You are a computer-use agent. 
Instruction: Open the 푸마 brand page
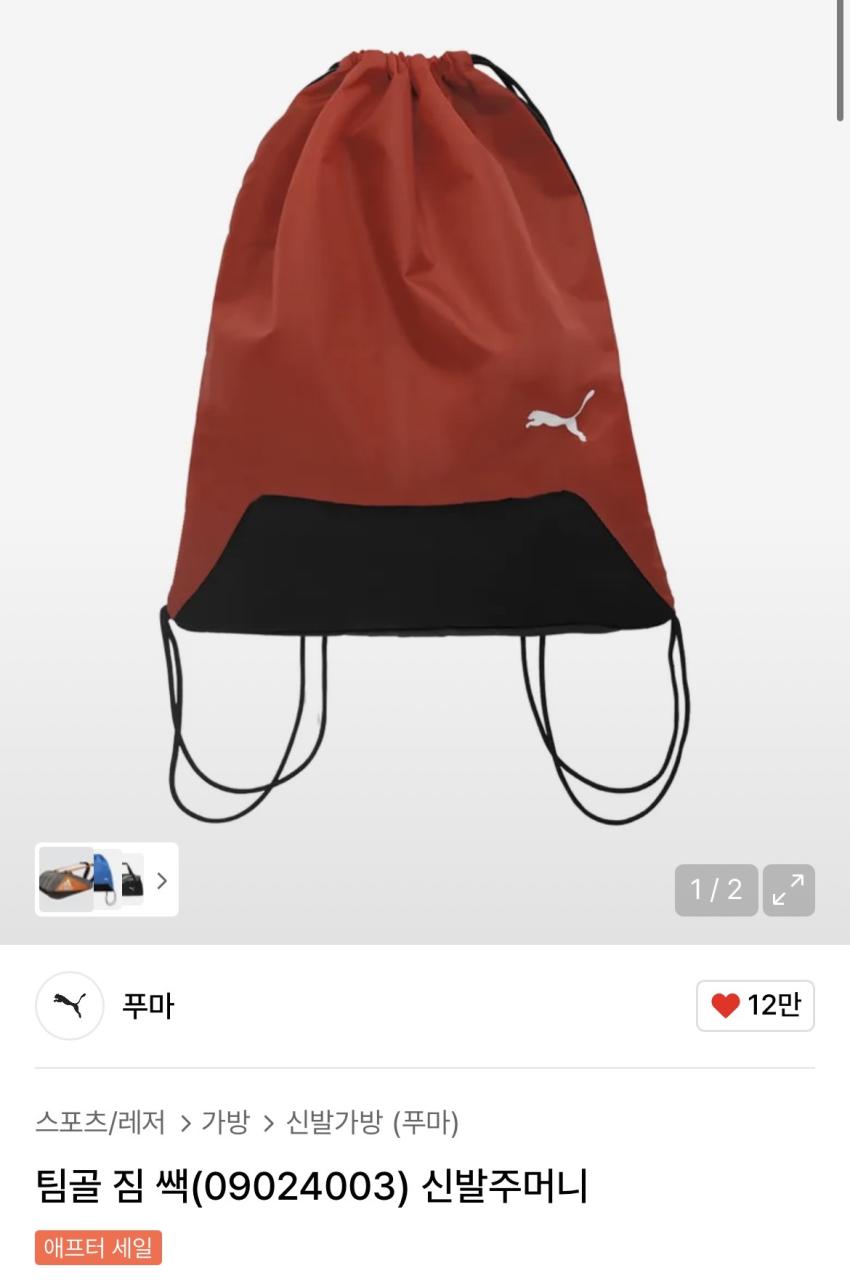pos(147,1005)
